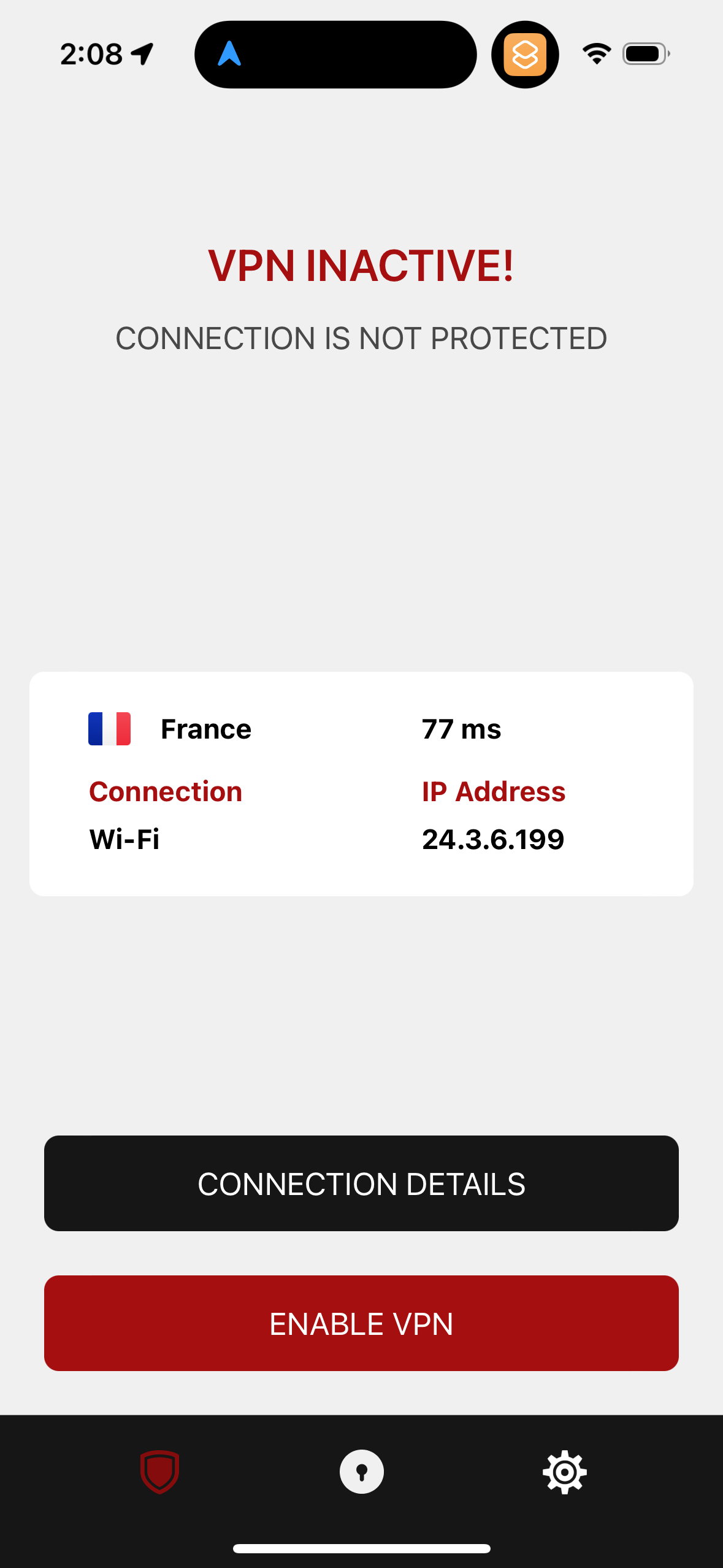The height and width of the screenshot is (1568, 723).
Task: Expand the 77 ms ping details
Action: coord(461,728)
